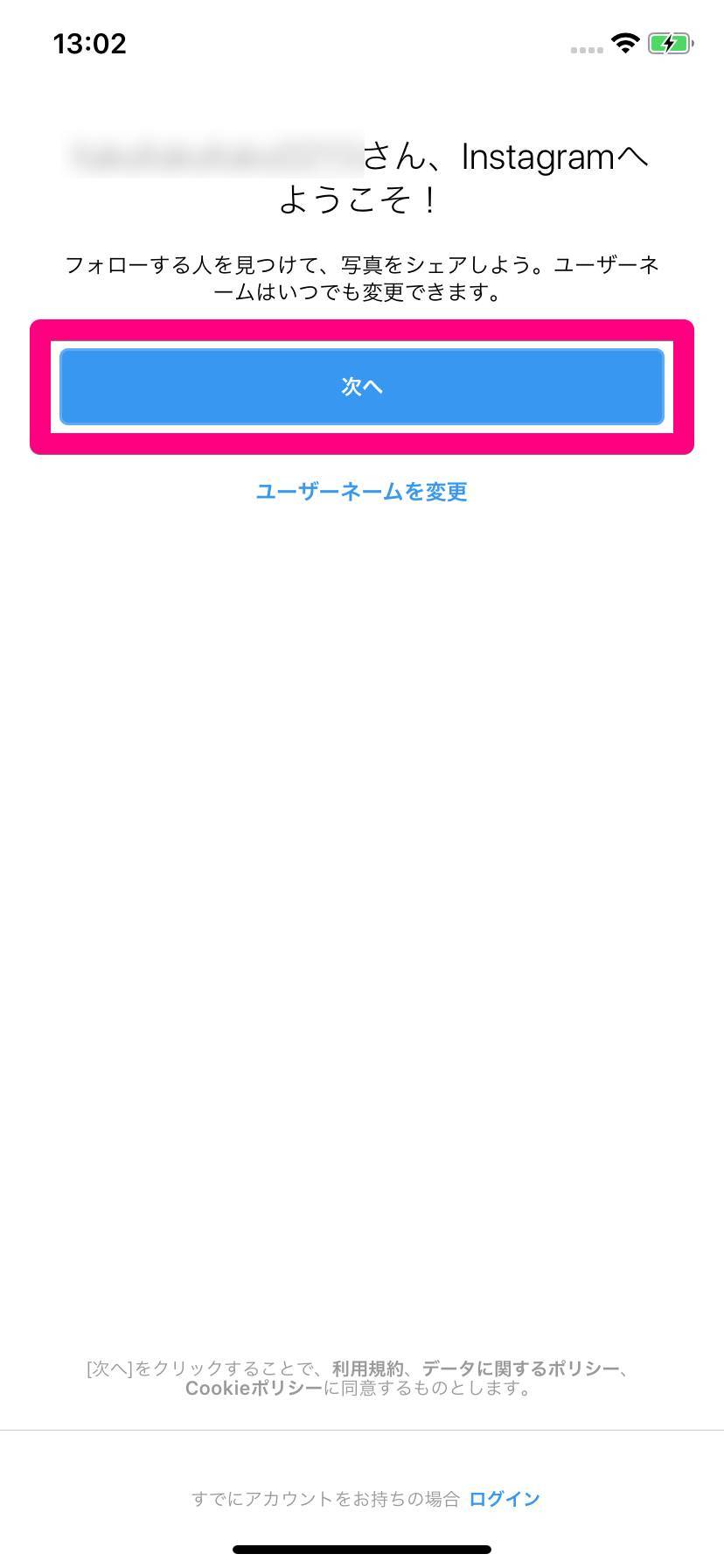Open the 利用規約 terms link
The height and width of the screenshot is (1568, 724).
(x=367, y=1368)
